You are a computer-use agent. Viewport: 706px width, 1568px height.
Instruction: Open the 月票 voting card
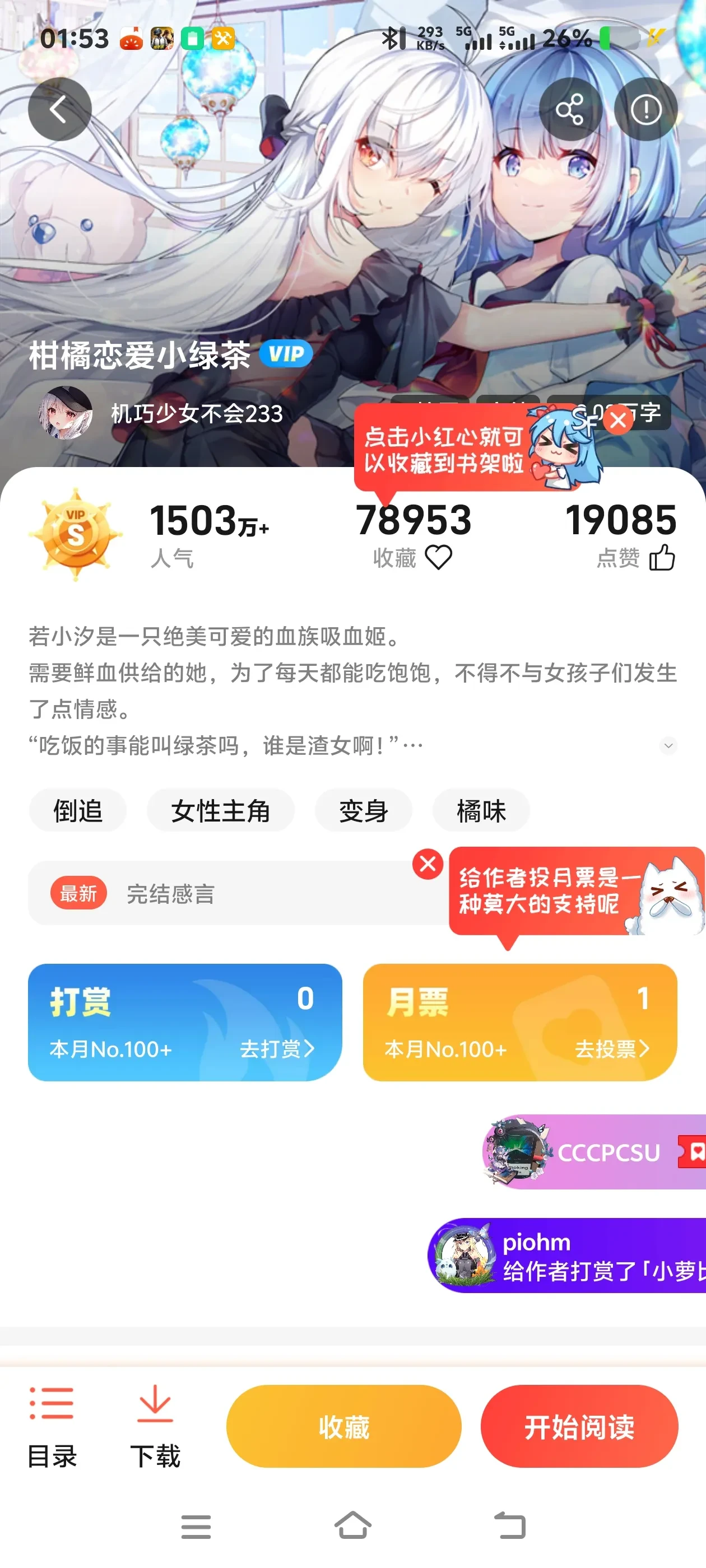pyautogui.click(x=519, y=1022)
